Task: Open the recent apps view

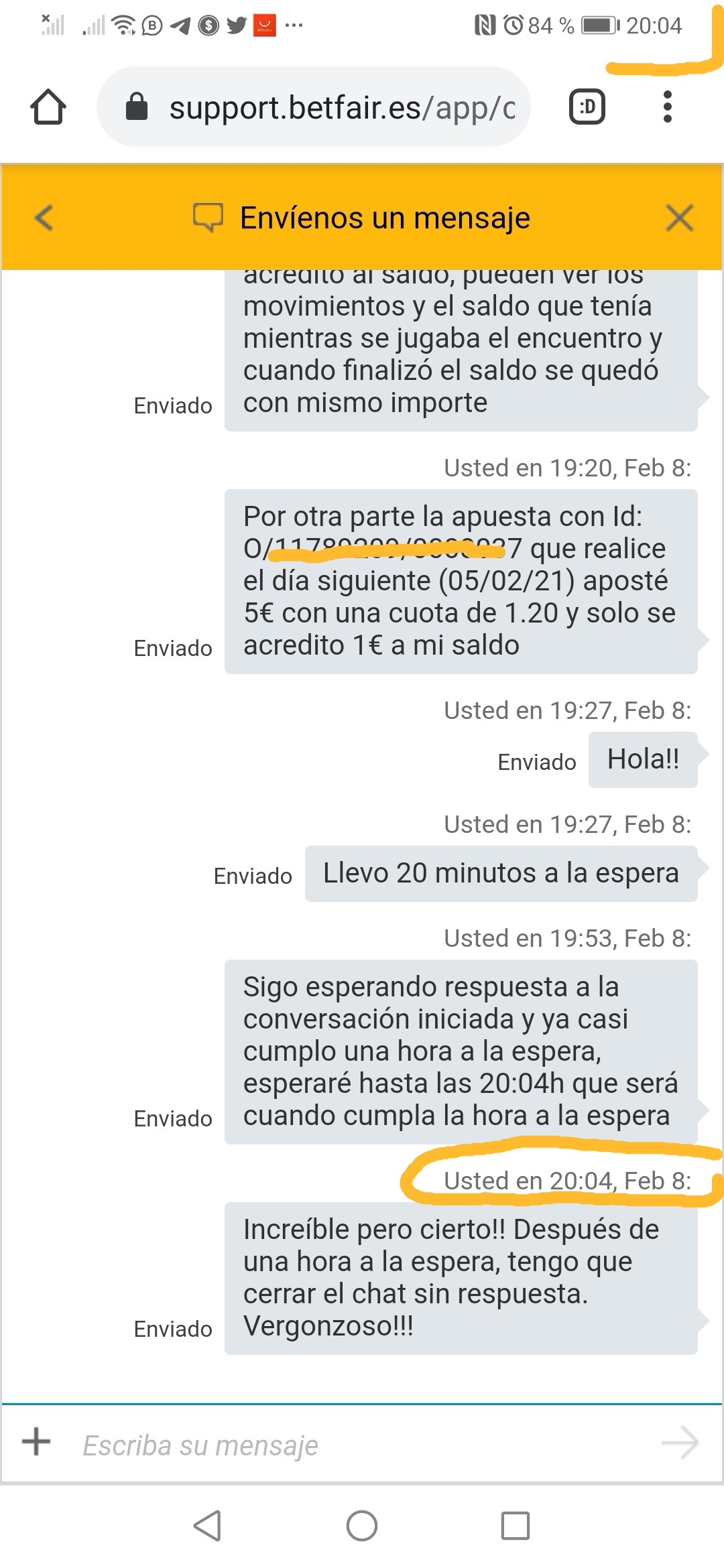Action: click(x=515, y=1526)
